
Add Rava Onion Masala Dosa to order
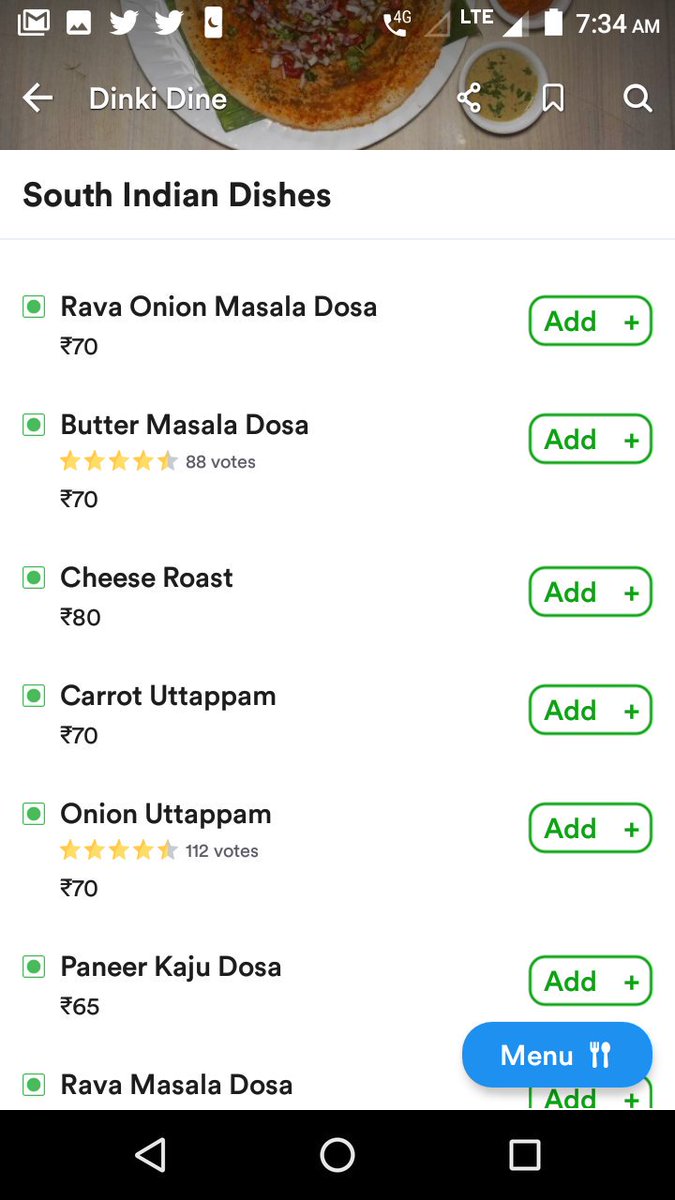click(590, 321)
